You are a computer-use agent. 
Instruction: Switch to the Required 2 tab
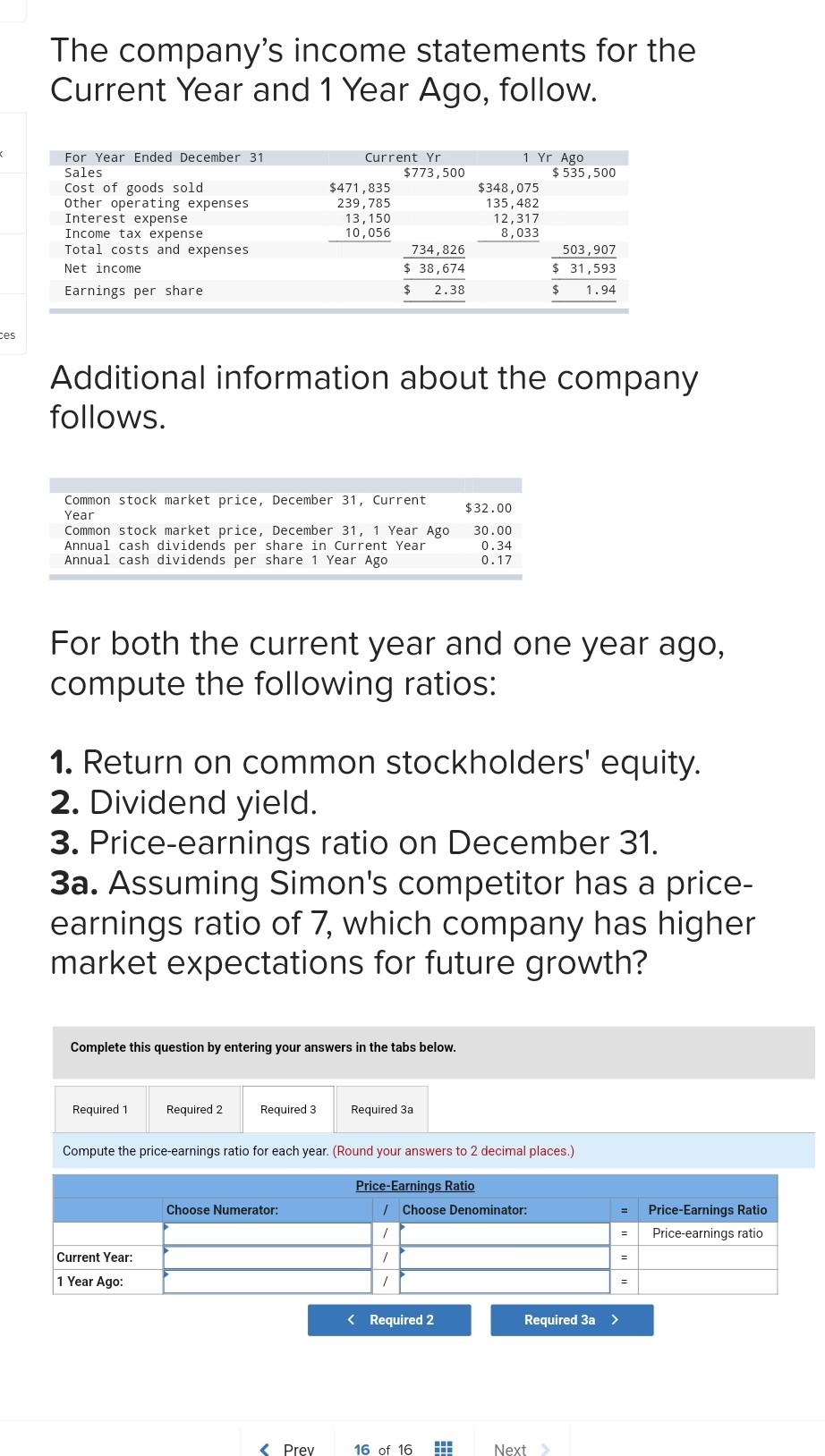coord(193,1109)
